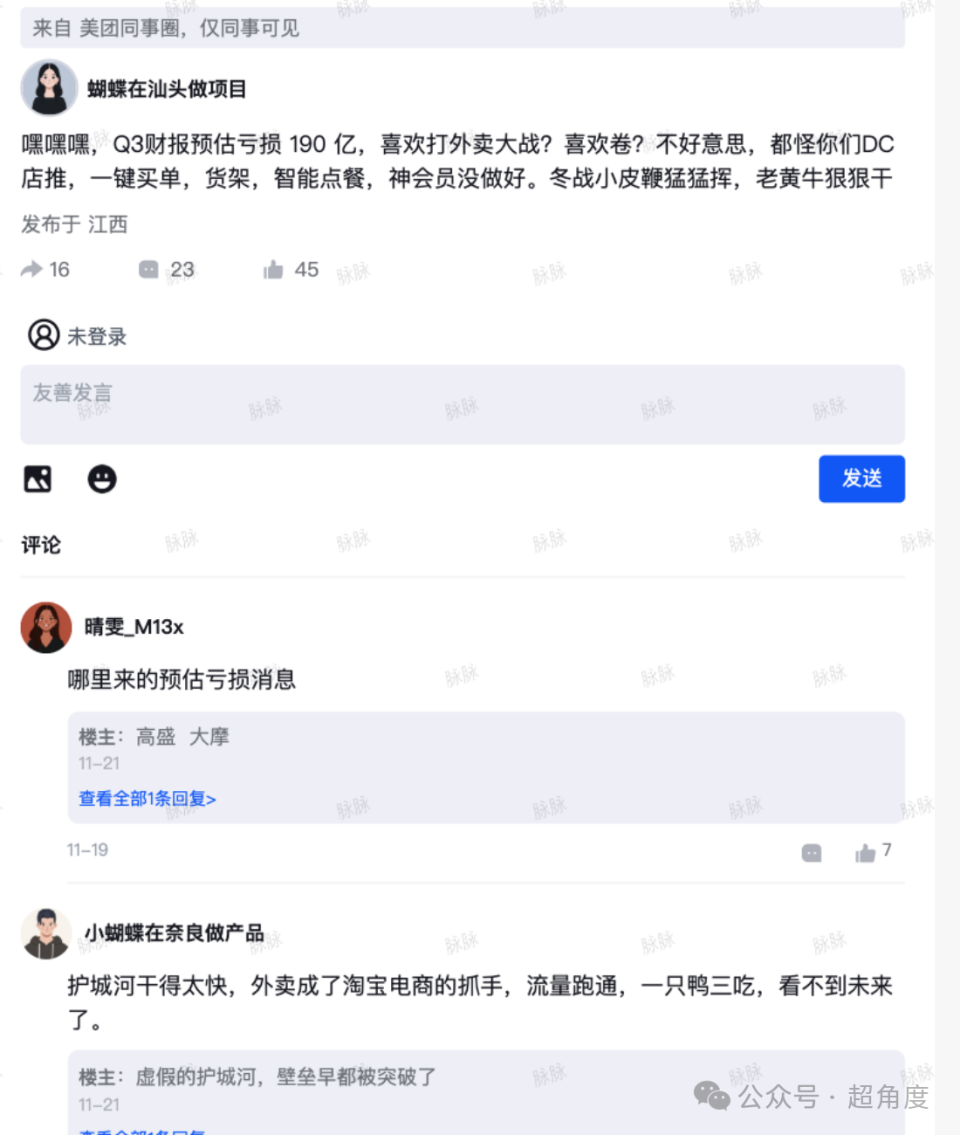Viewport: 960px width, 1135px height.
Task: Expand 查看全部1条回复 to see replies
Action: tap(147, 800)
